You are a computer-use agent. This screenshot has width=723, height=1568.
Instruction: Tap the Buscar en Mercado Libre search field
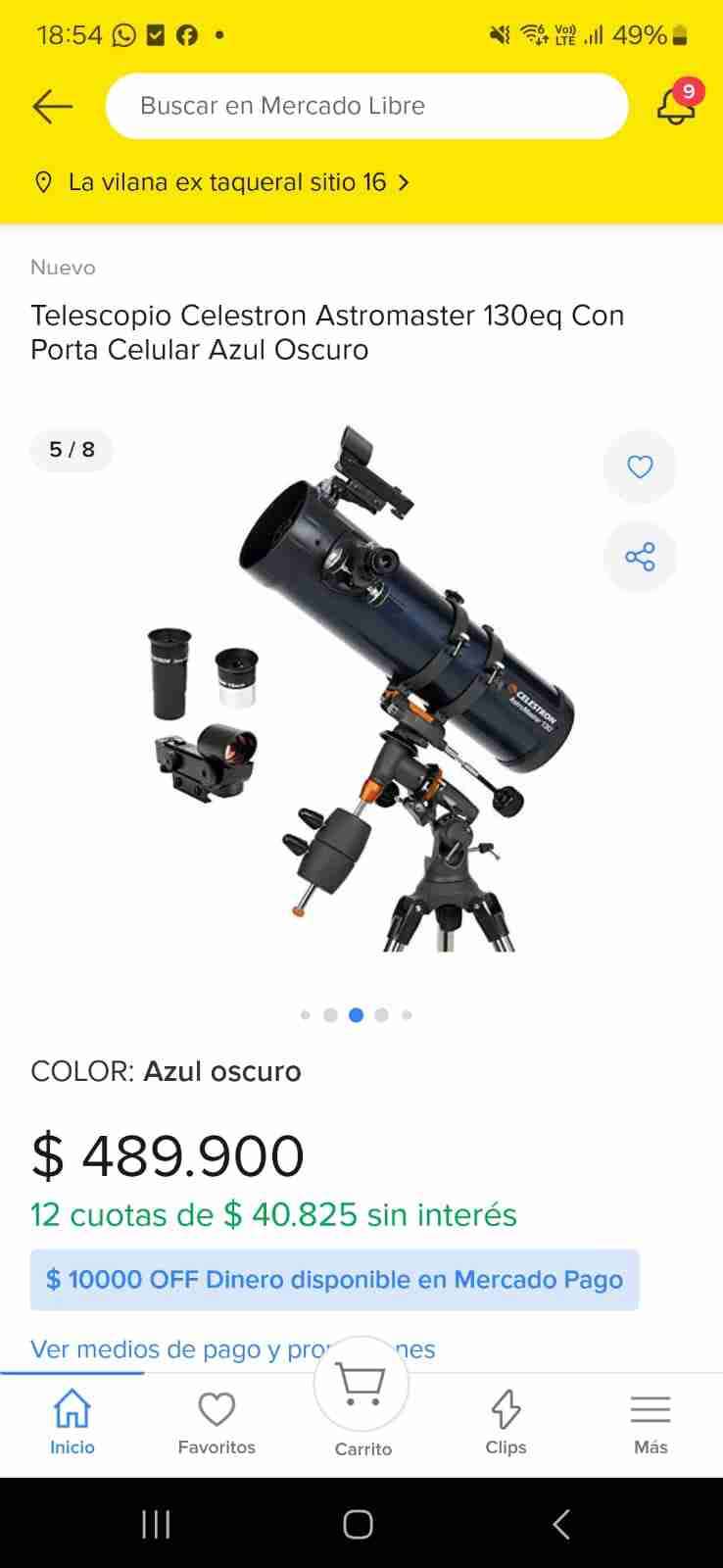(366, 106)
